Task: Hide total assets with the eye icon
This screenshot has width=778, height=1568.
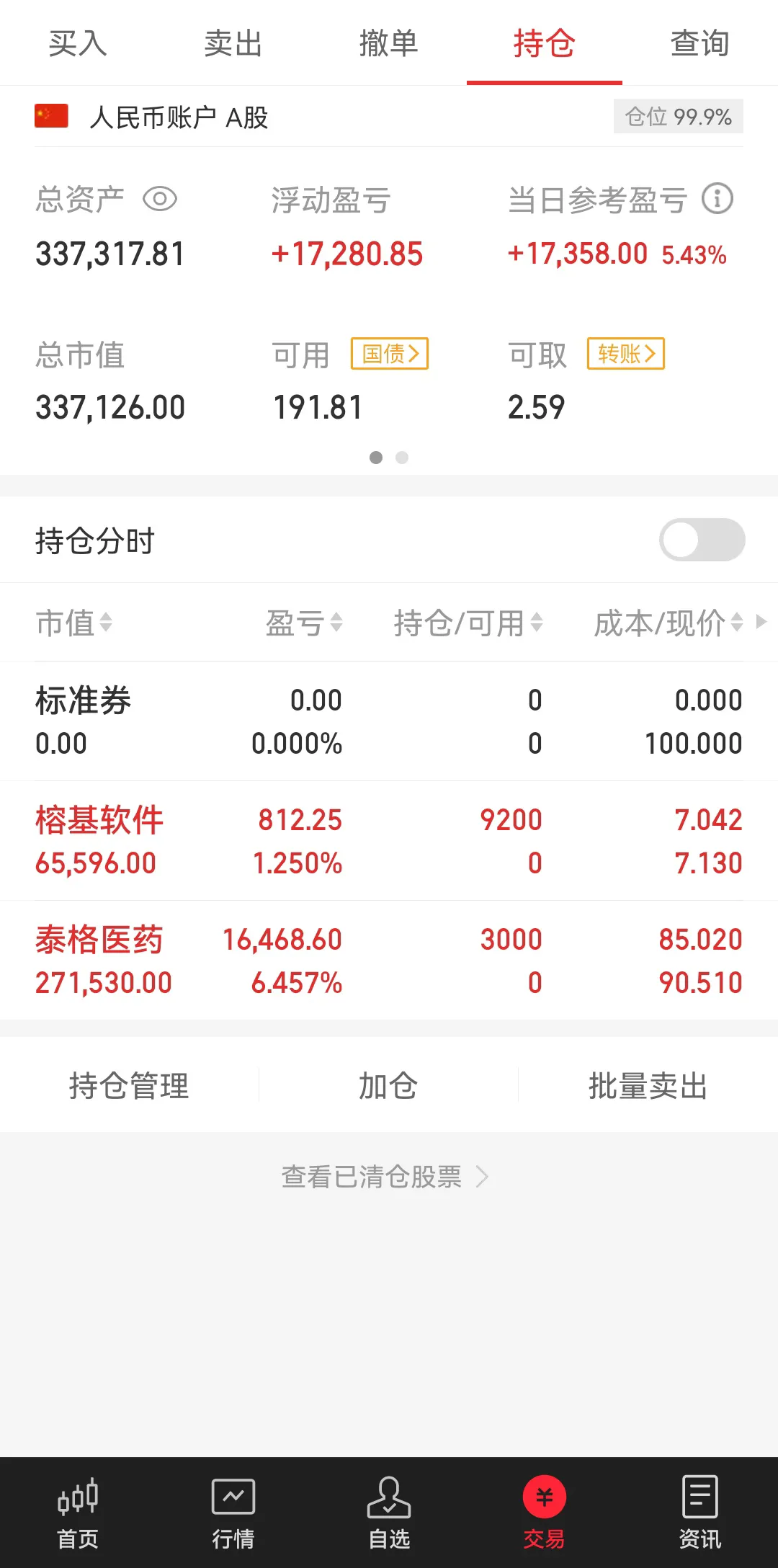Action: tap(160, 199)
